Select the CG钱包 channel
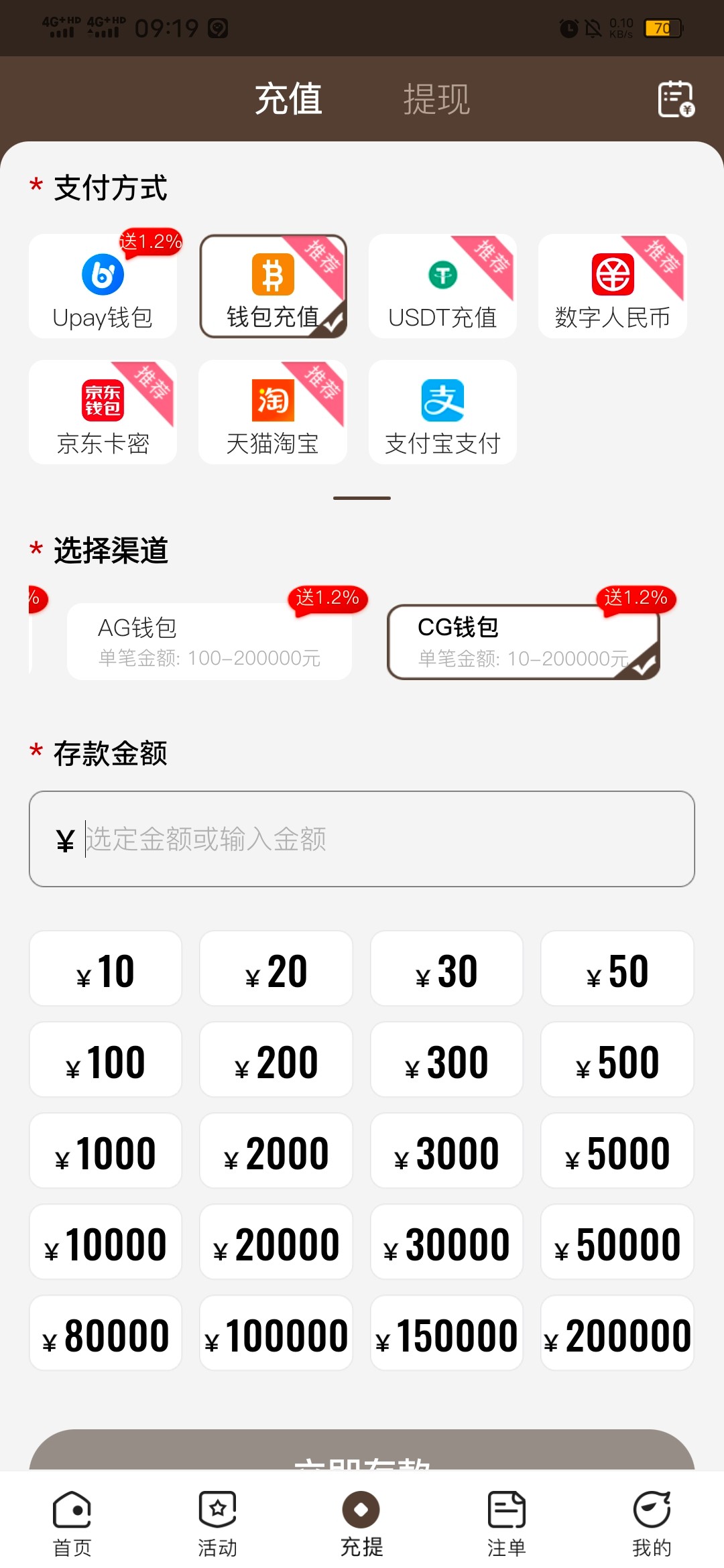Screen dimensions: 724x1568 pos(523,642)
